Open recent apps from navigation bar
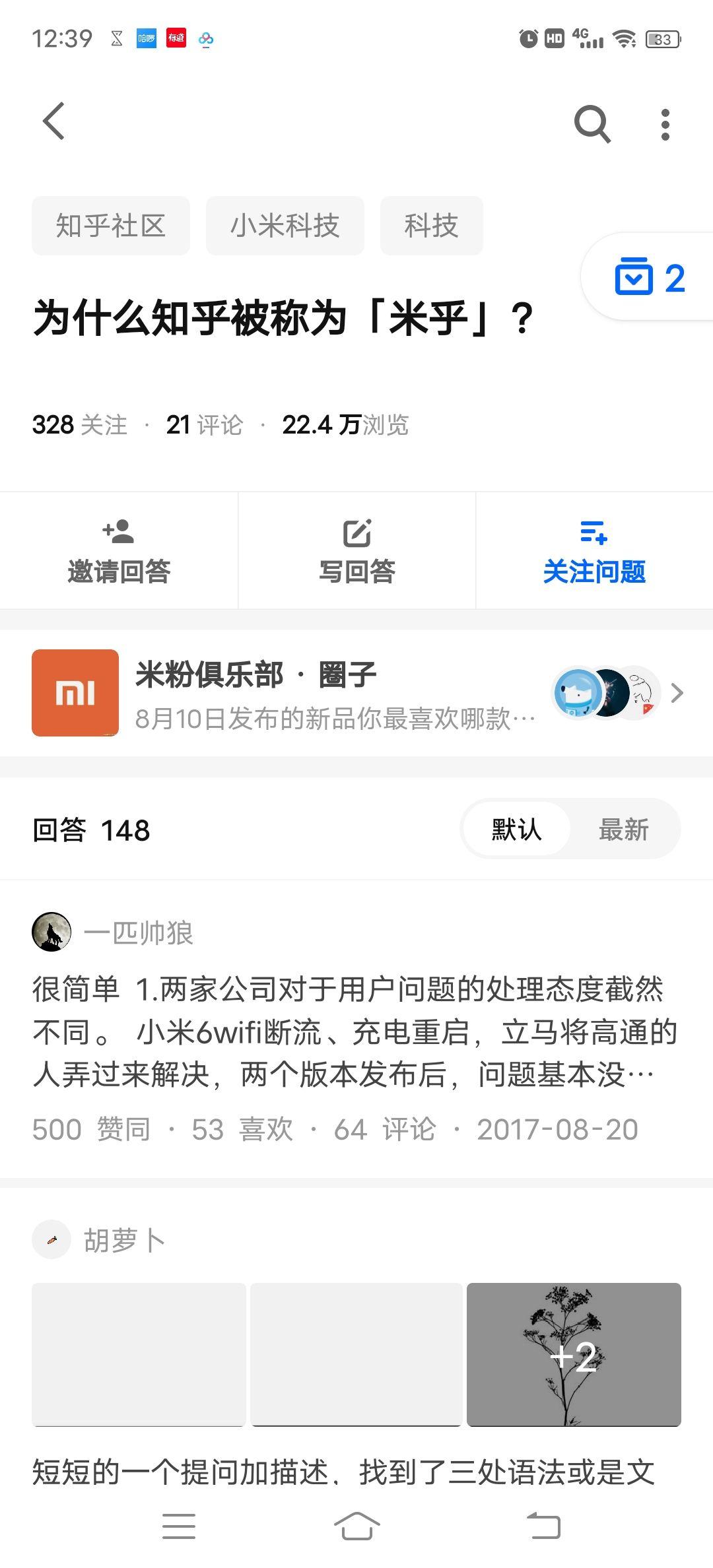The image size is (713, 1568). 179,1526
